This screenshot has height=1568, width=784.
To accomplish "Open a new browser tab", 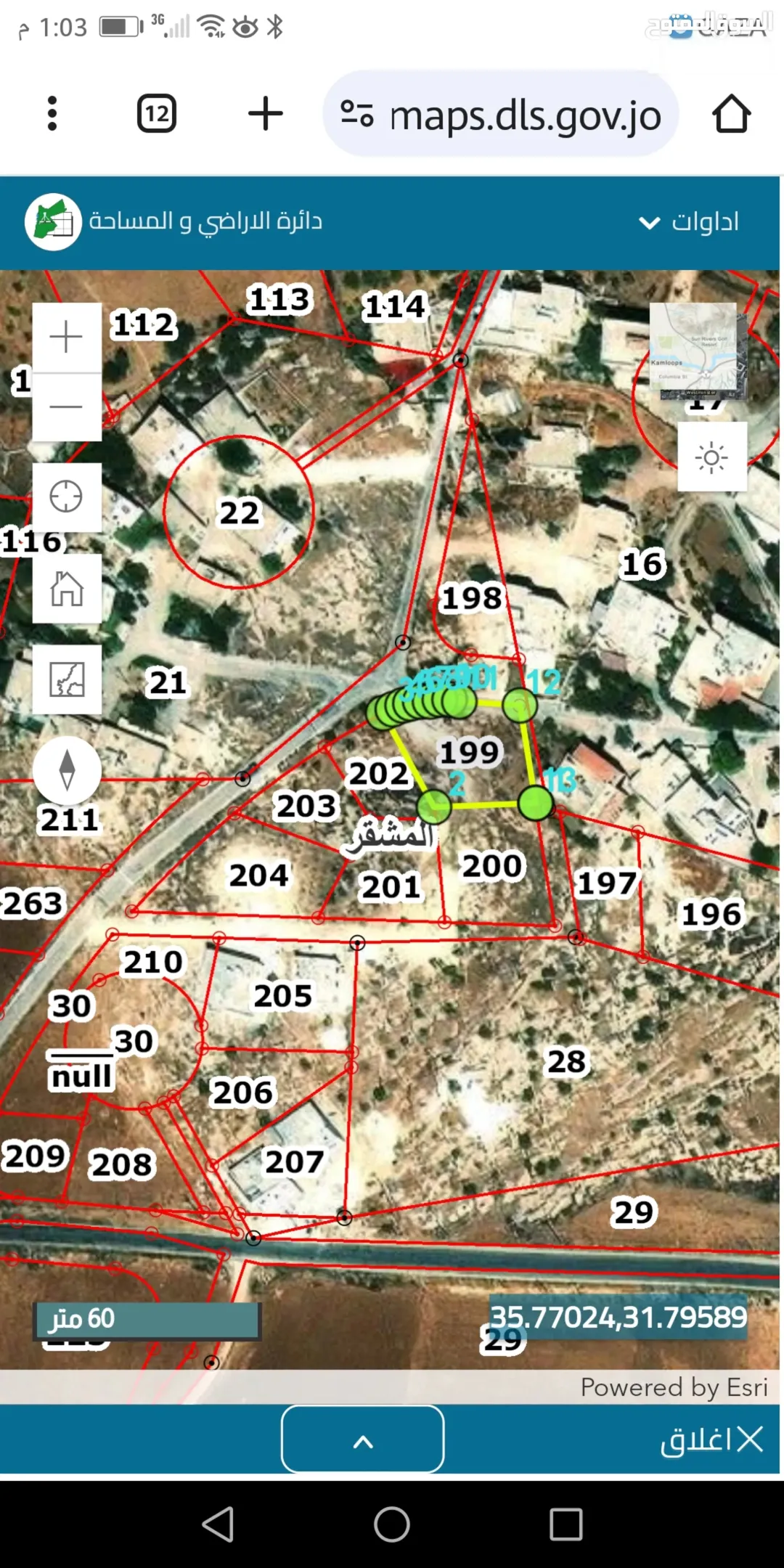I will click(x=265, y=113).
